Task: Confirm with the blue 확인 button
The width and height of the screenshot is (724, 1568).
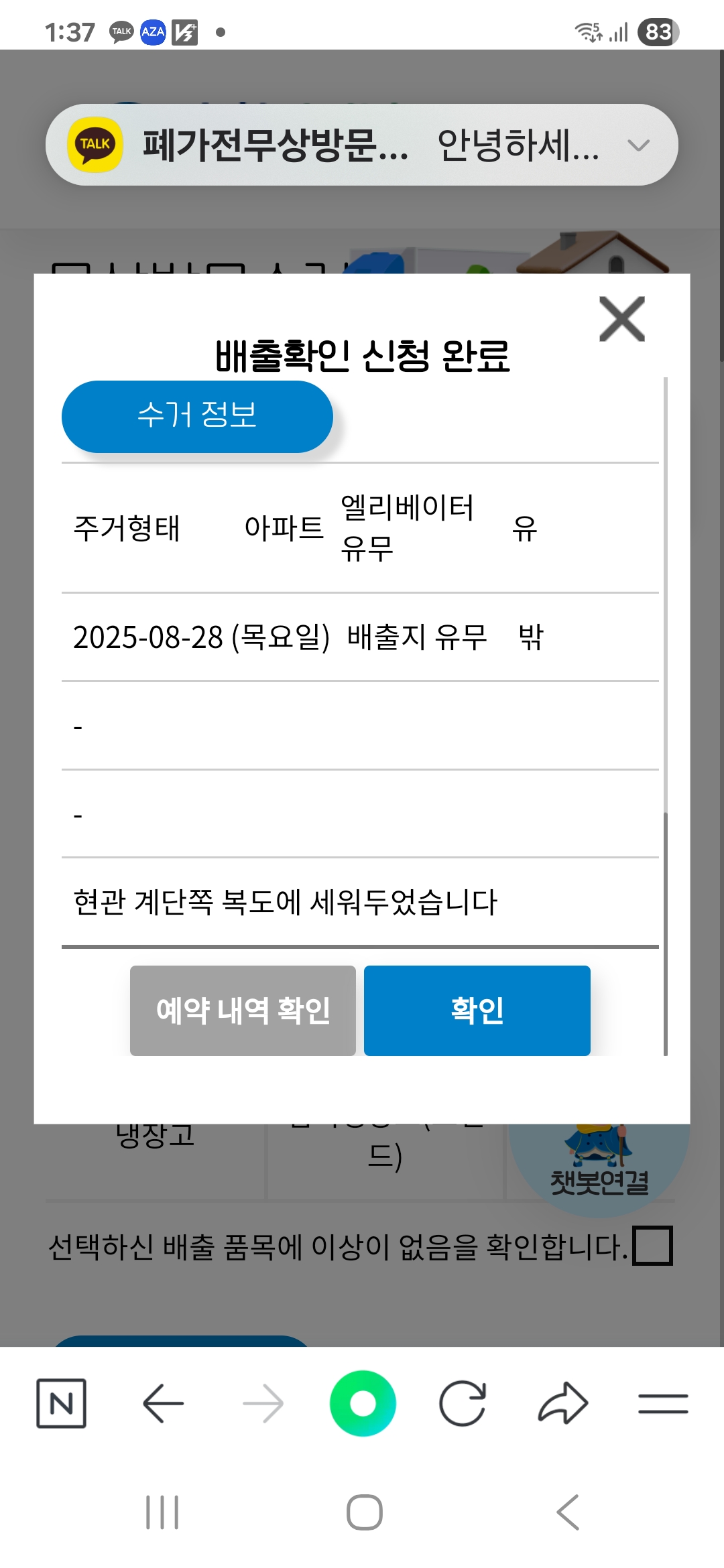Action: coord(477,1010)
